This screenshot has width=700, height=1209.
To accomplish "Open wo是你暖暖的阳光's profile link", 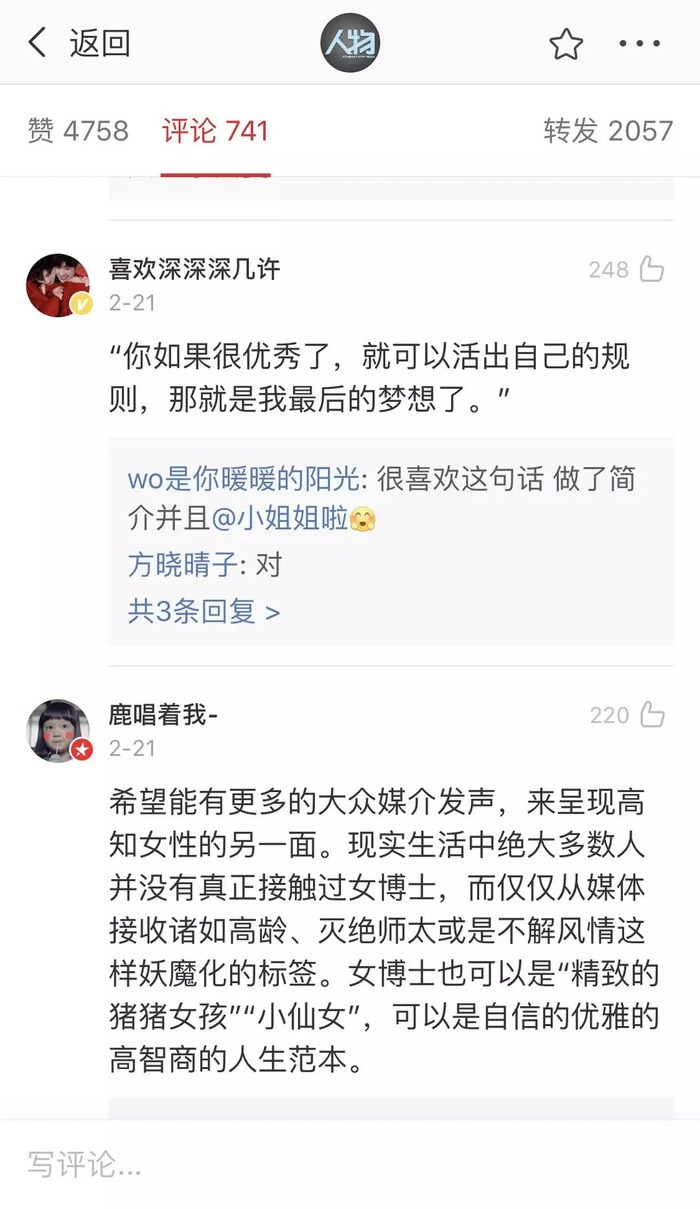I will [x=243, y=479].
